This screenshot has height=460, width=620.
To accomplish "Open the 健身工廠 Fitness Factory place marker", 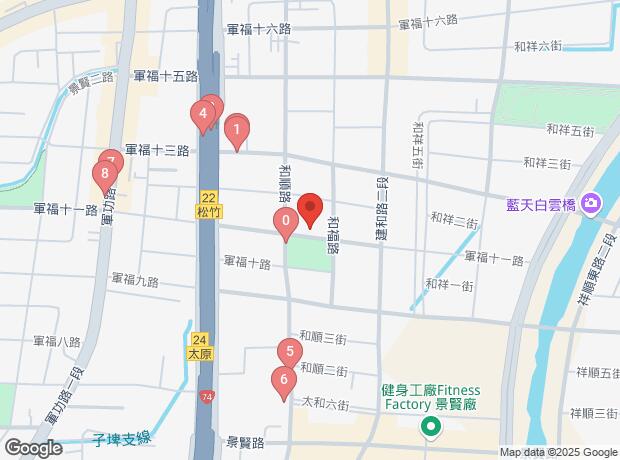I will pyautogui.click(x=431, y=428).
